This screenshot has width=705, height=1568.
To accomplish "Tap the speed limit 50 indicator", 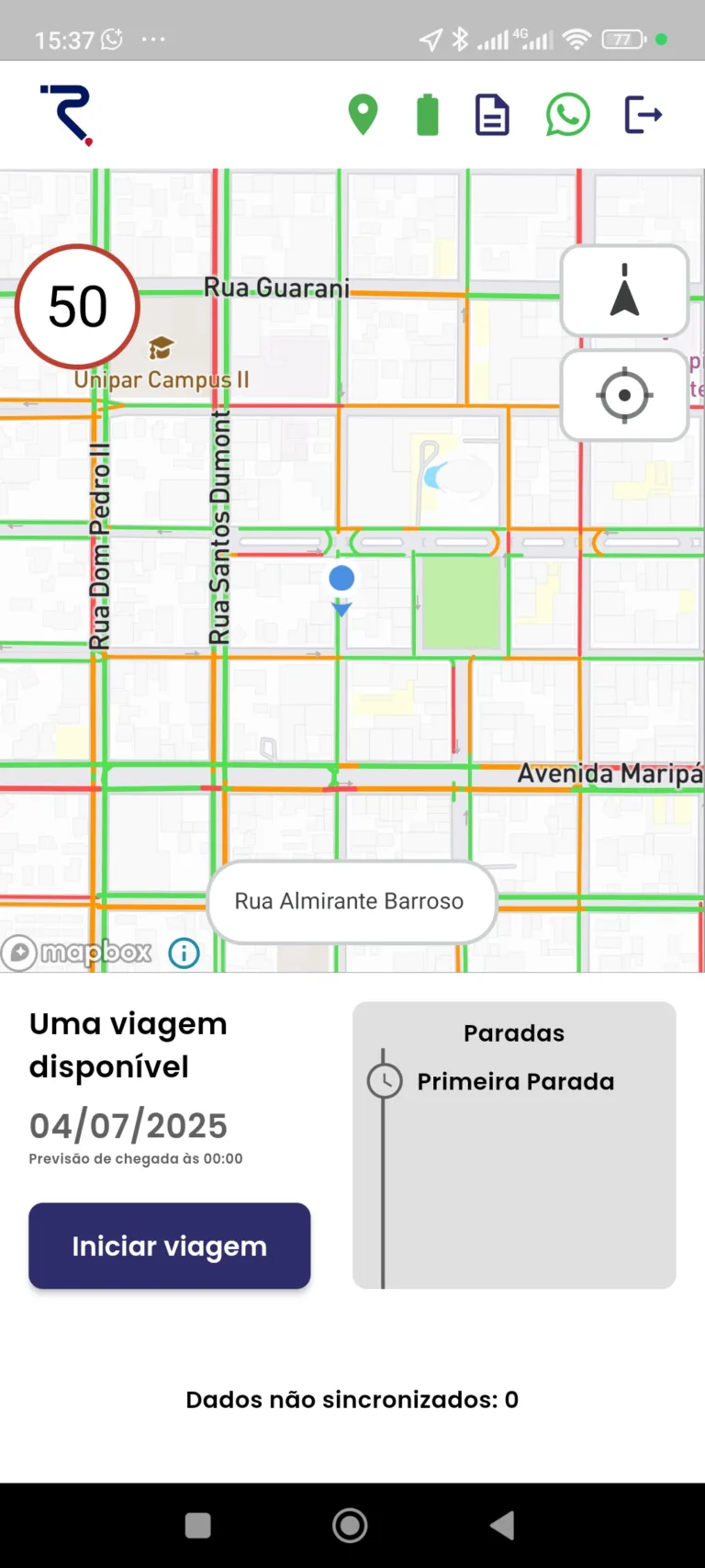I will 77,306.
